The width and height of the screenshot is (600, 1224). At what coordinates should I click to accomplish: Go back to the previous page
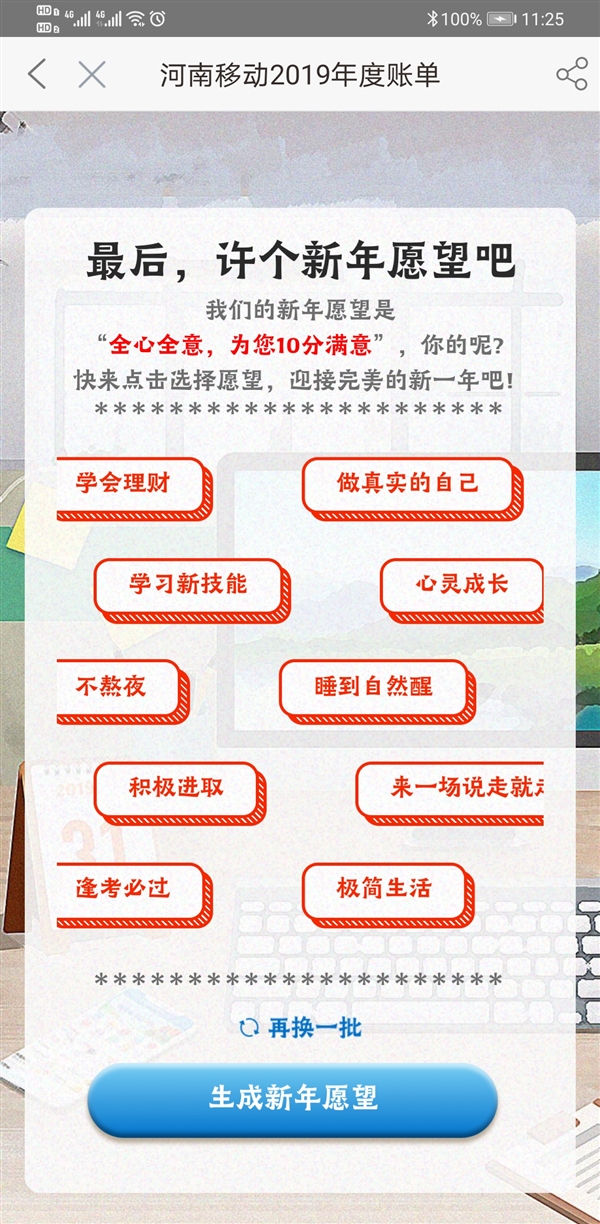37,75
